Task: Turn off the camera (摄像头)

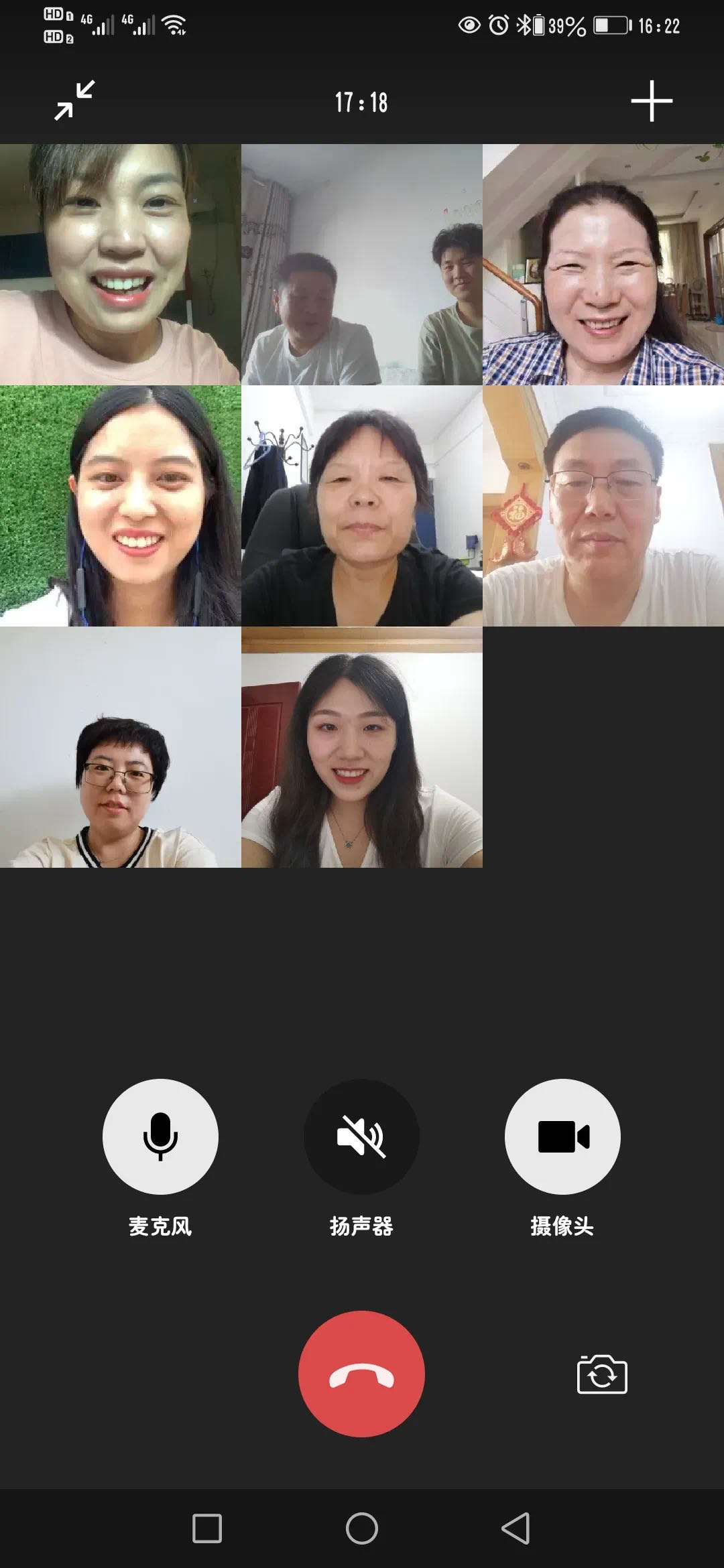Action: 562,1136
